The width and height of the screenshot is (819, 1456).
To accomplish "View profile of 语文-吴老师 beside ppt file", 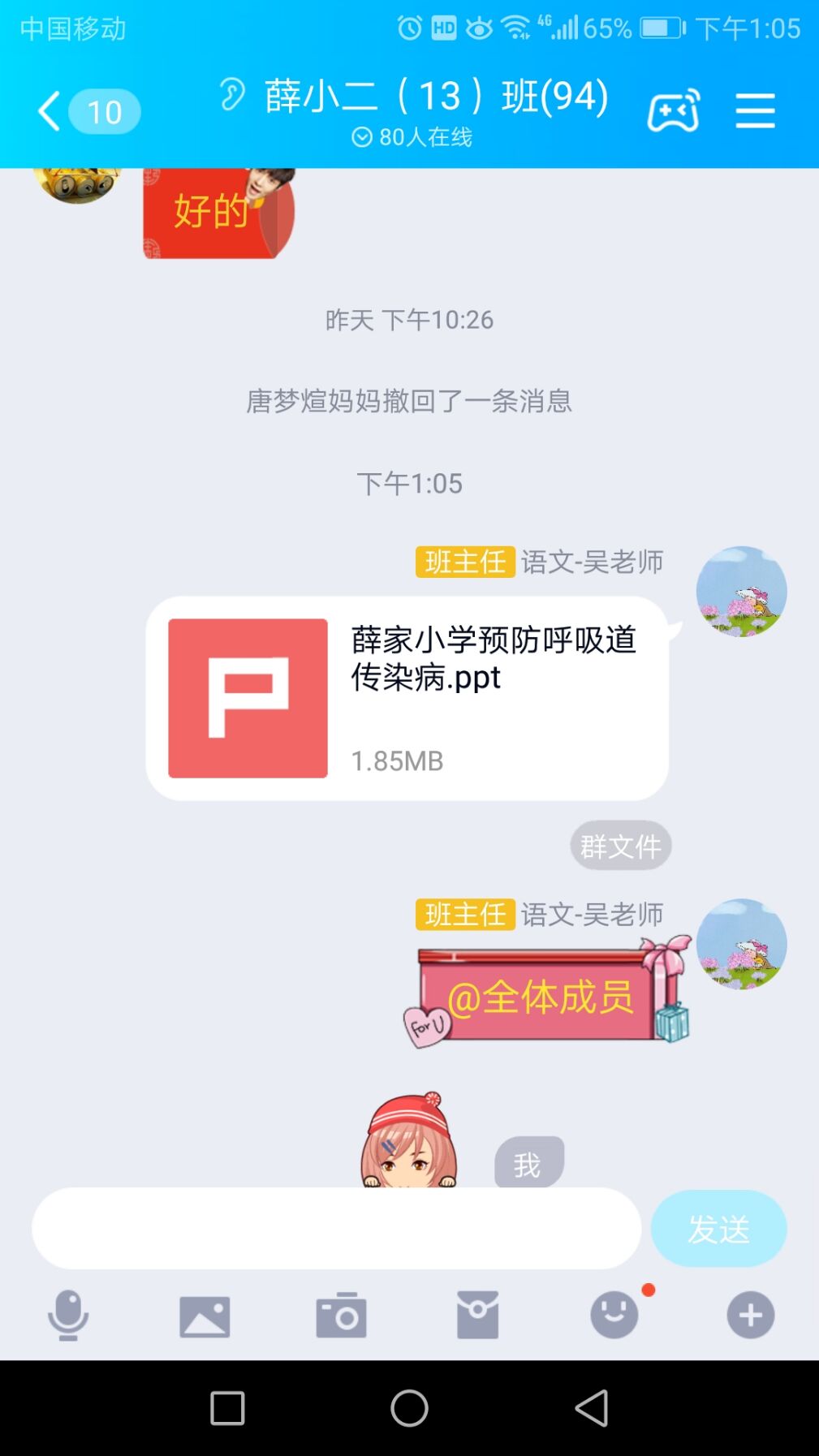I will (741, 592).
